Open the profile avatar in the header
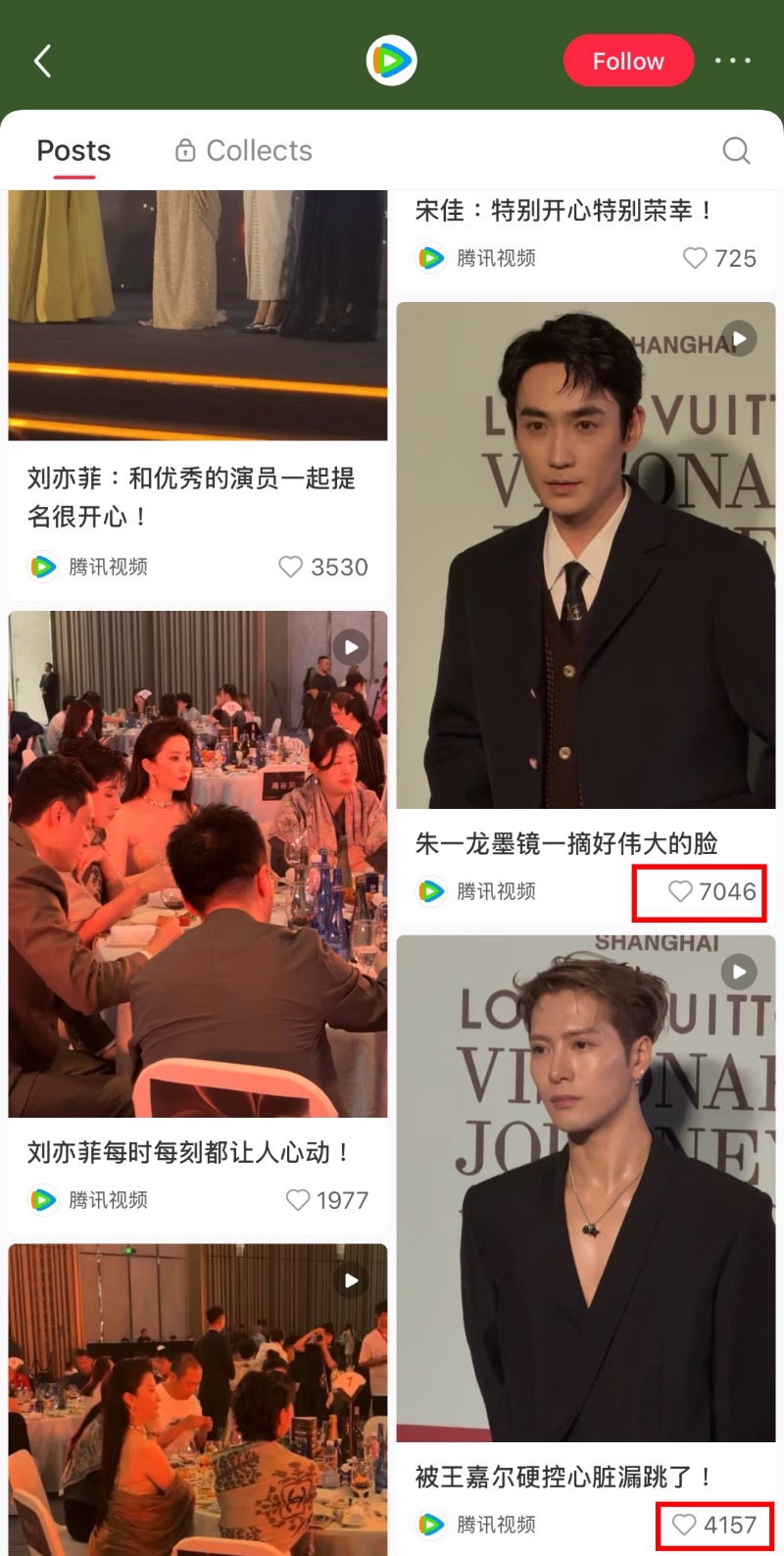Image resolution: width=784 pixels, height=1556 pixels. pos(391,61)
